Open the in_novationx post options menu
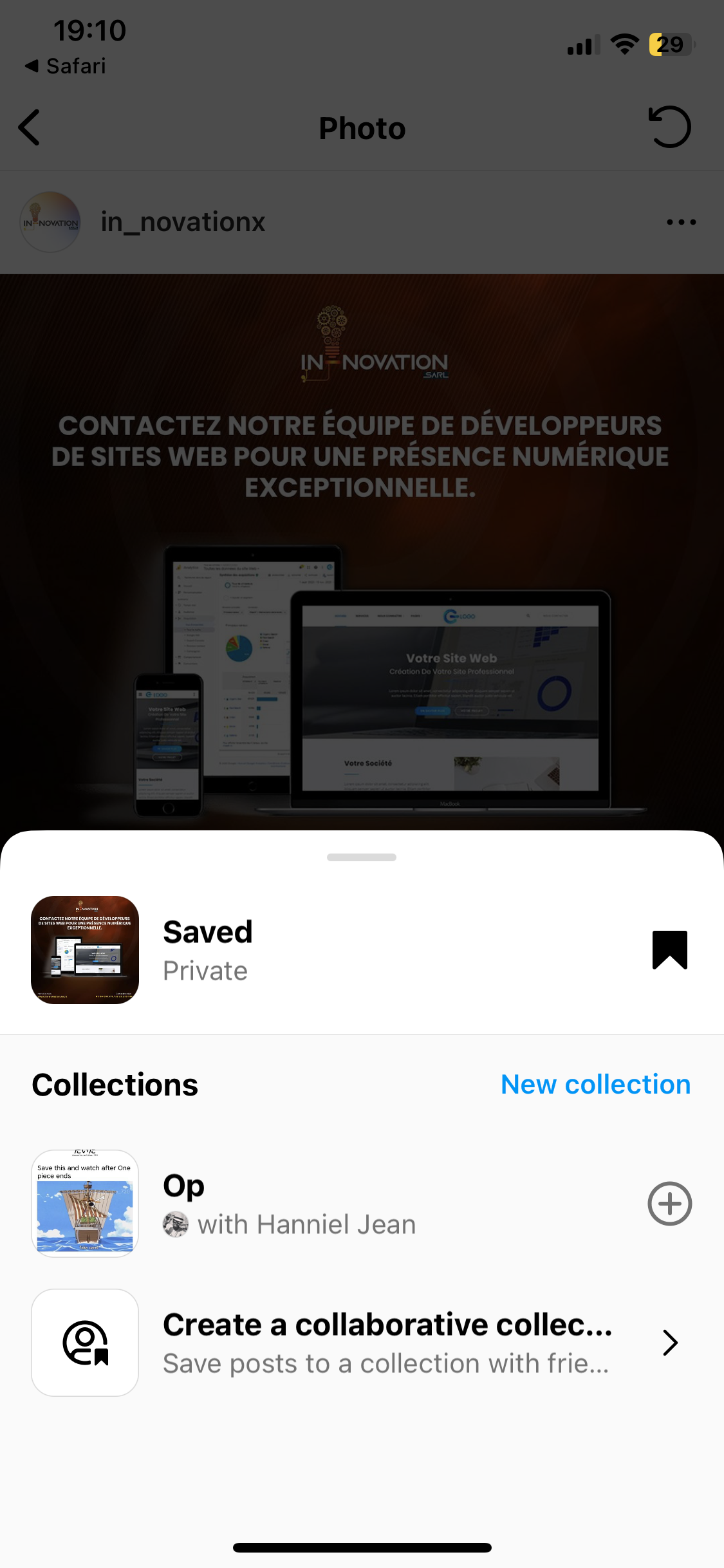Image resolution: width=724 pixels, height=1568 pixels. pos(681,222)
